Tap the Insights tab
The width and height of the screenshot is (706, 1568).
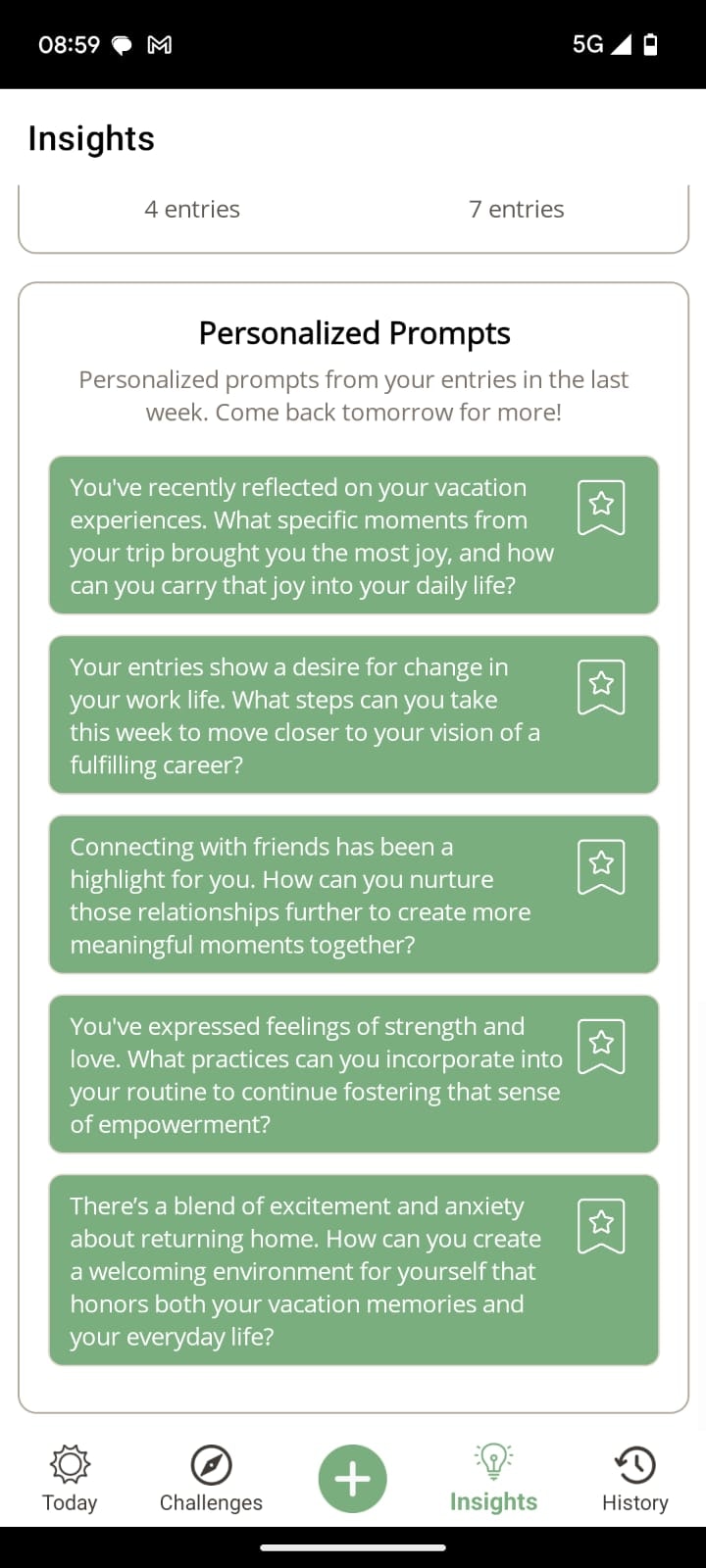click(x=493, y=1479)
